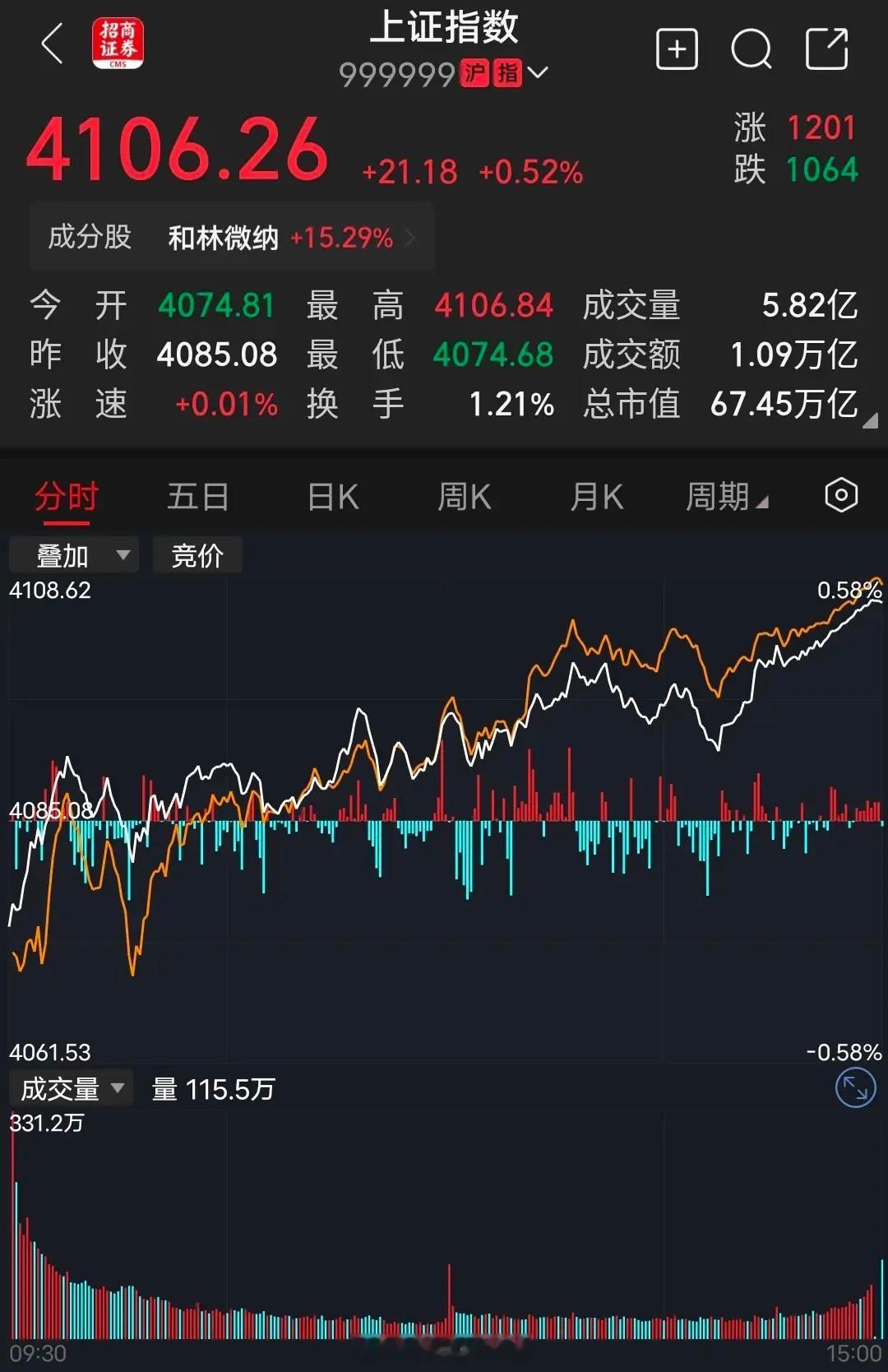Switch to the 月K tab
The width and height of the screenshot is (888, 1372).
[x=596, y=496]
